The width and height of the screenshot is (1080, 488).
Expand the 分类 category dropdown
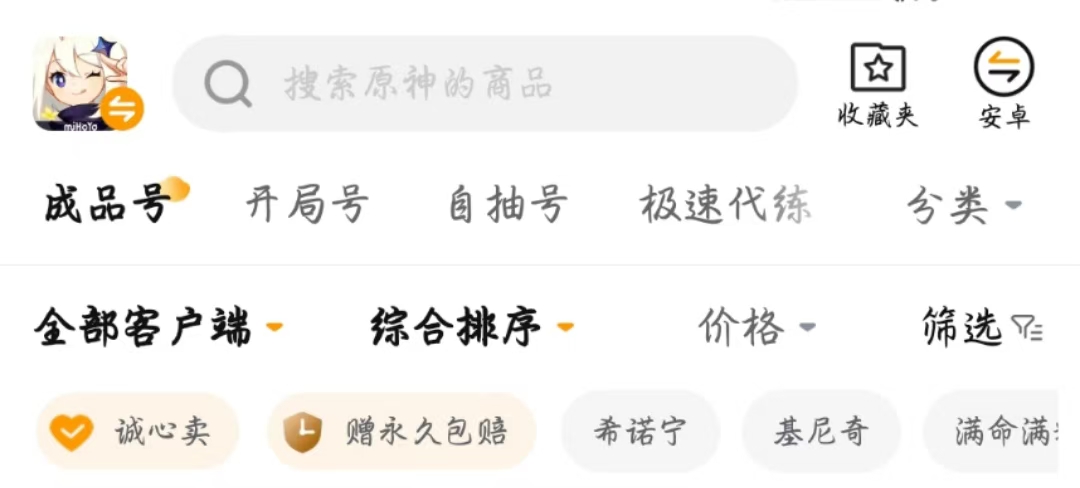point(963,205)
